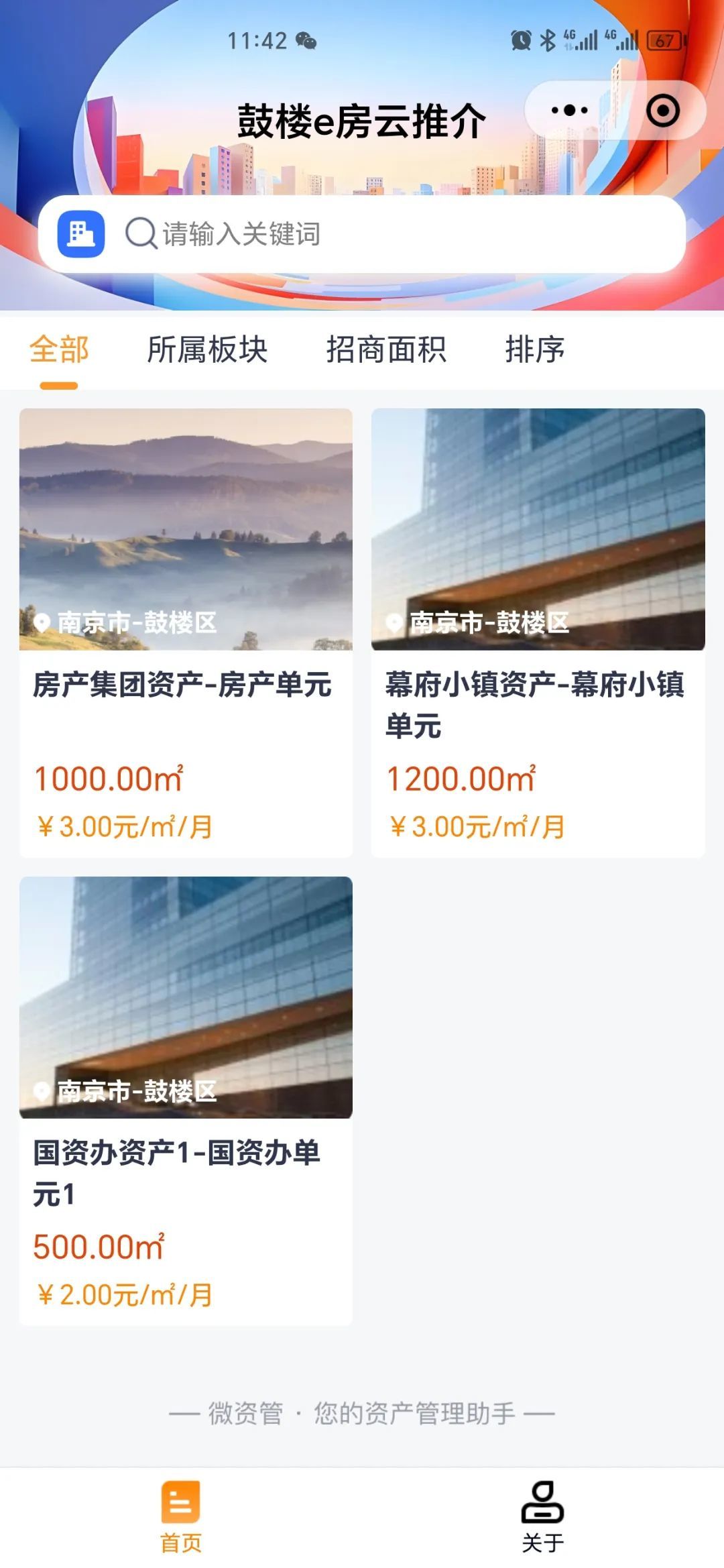Select the 全部 tab
724x1568 pixels.
pyautogui.click(x=59, y=349)
